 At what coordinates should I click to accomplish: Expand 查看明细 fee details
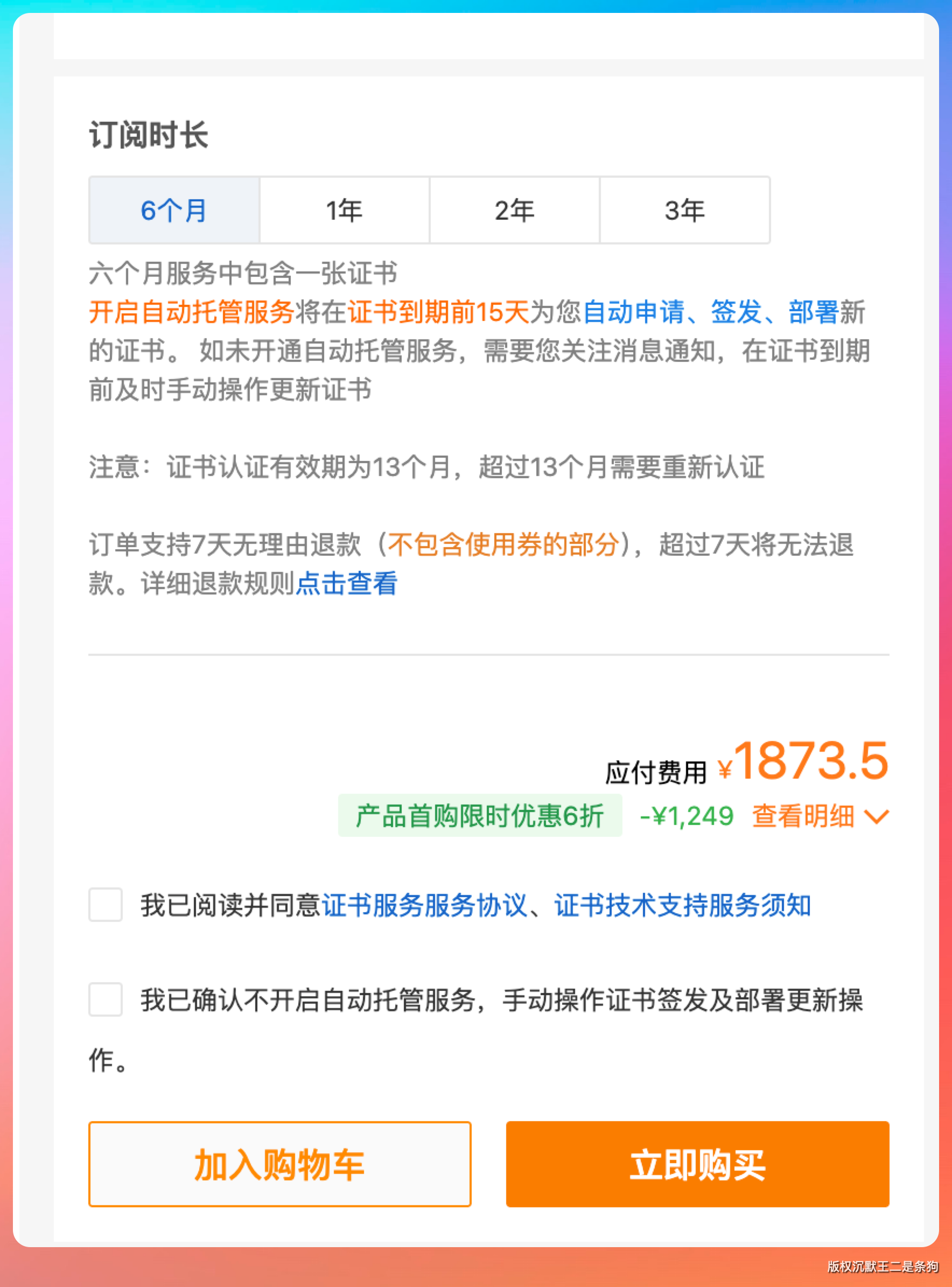[820, 816]
